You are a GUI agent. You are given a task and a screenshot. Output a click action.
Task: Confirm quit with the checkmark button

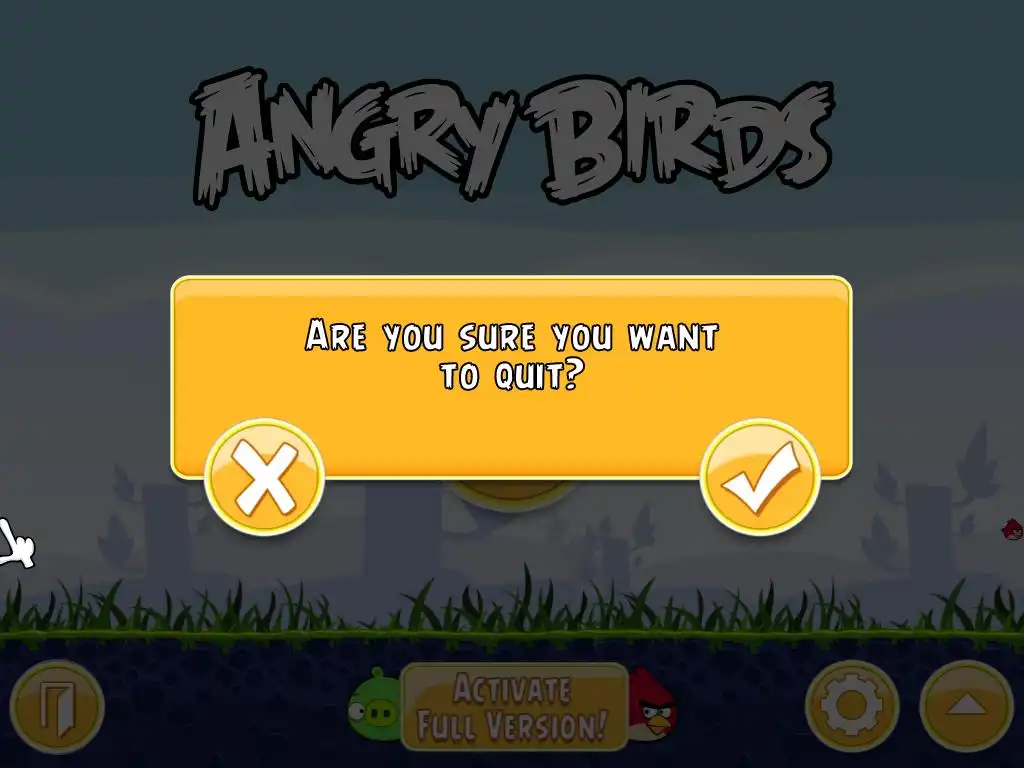coord(760,477)
